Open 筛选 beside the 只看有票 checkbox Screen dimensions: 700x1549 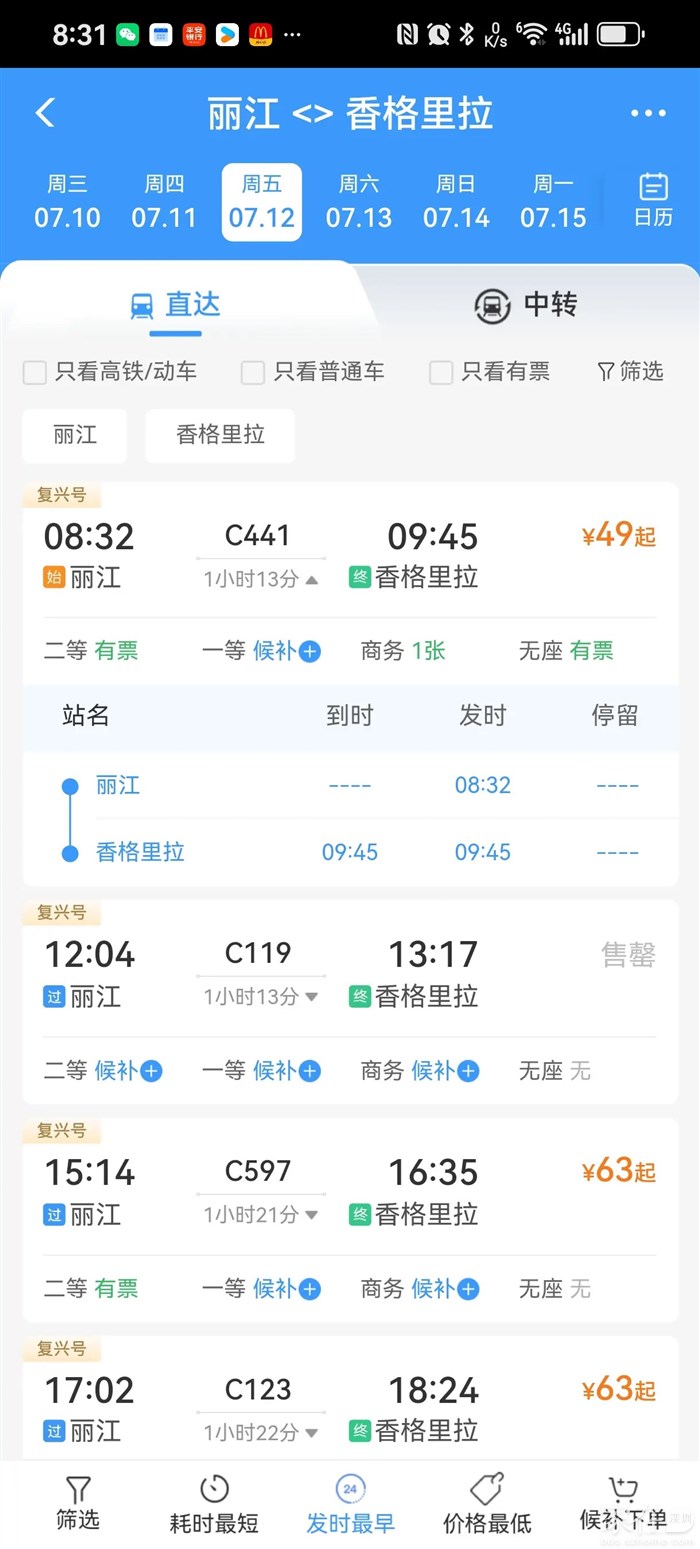[630, 372]
